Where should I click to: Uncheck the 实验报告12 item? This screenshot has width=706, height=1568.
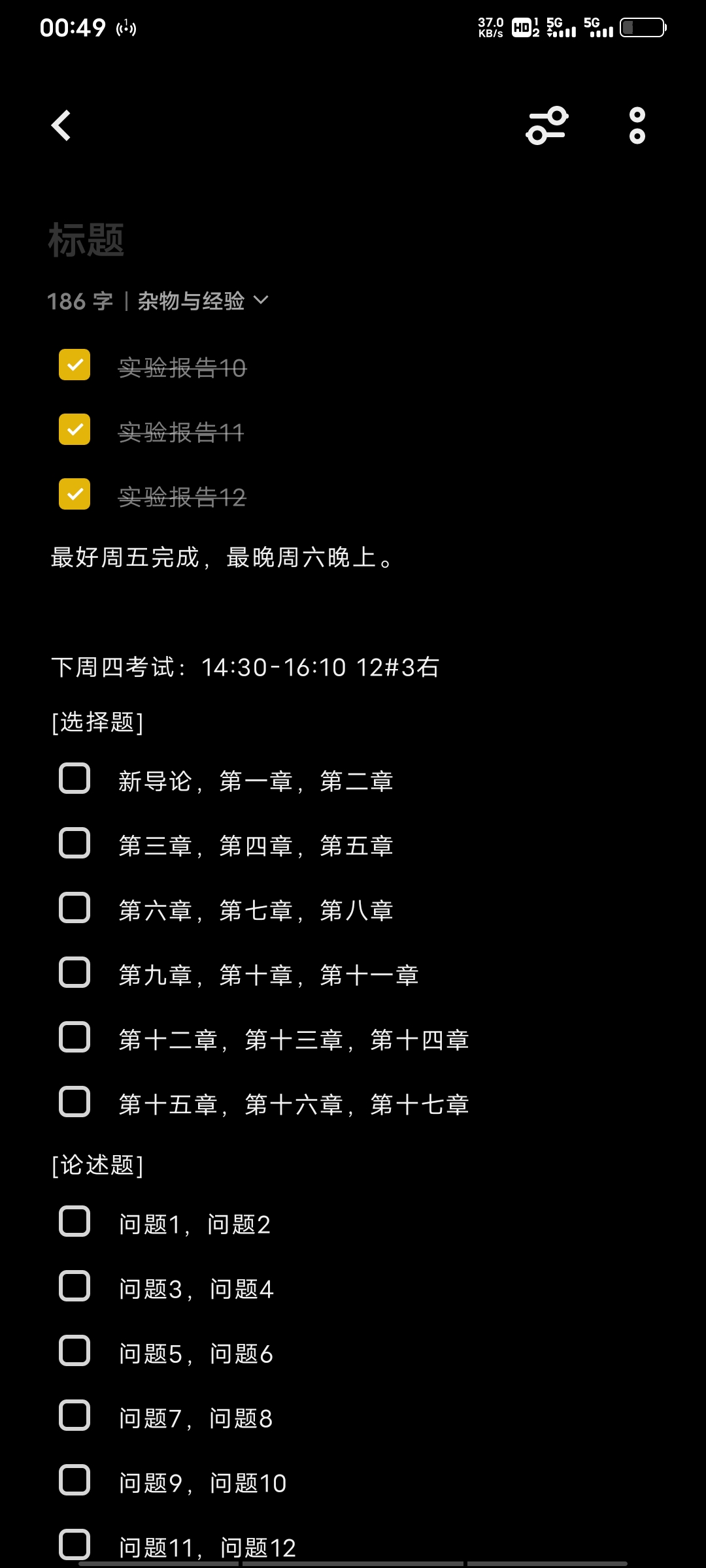coord(75,495)
